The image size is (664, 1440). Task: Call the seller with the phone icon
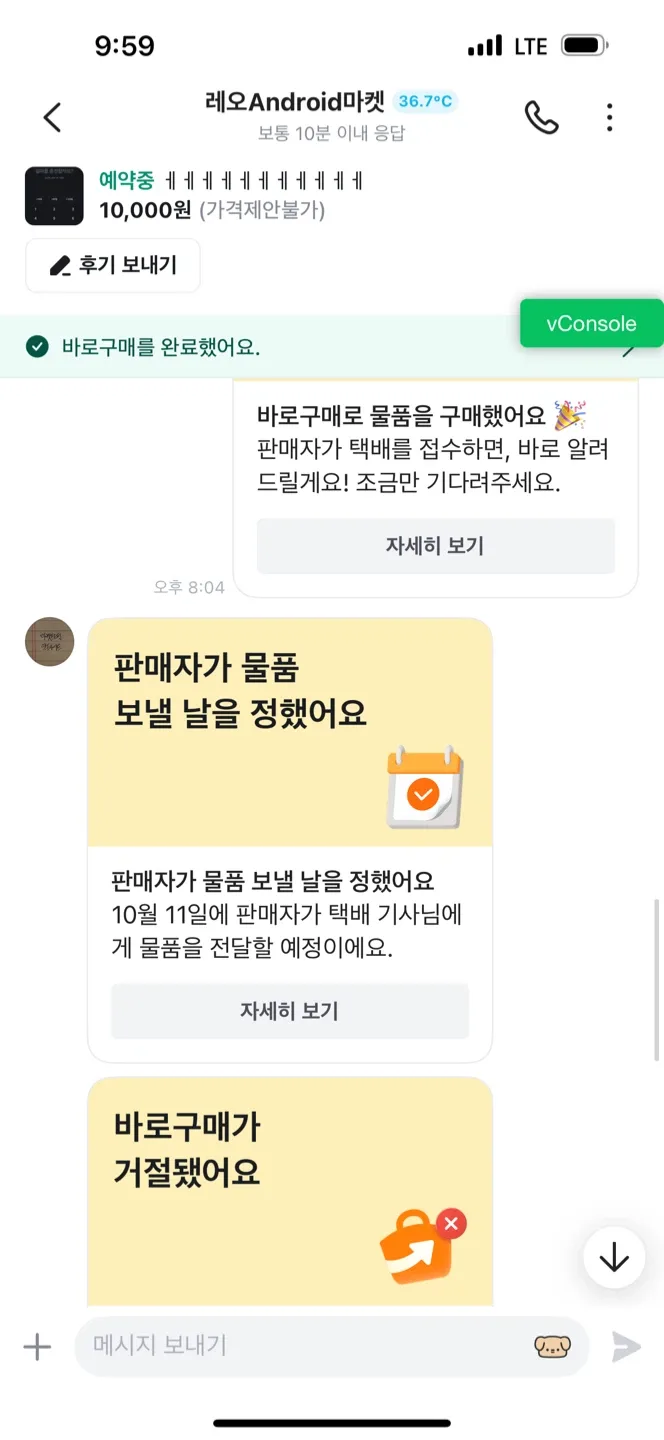[541, 118]
